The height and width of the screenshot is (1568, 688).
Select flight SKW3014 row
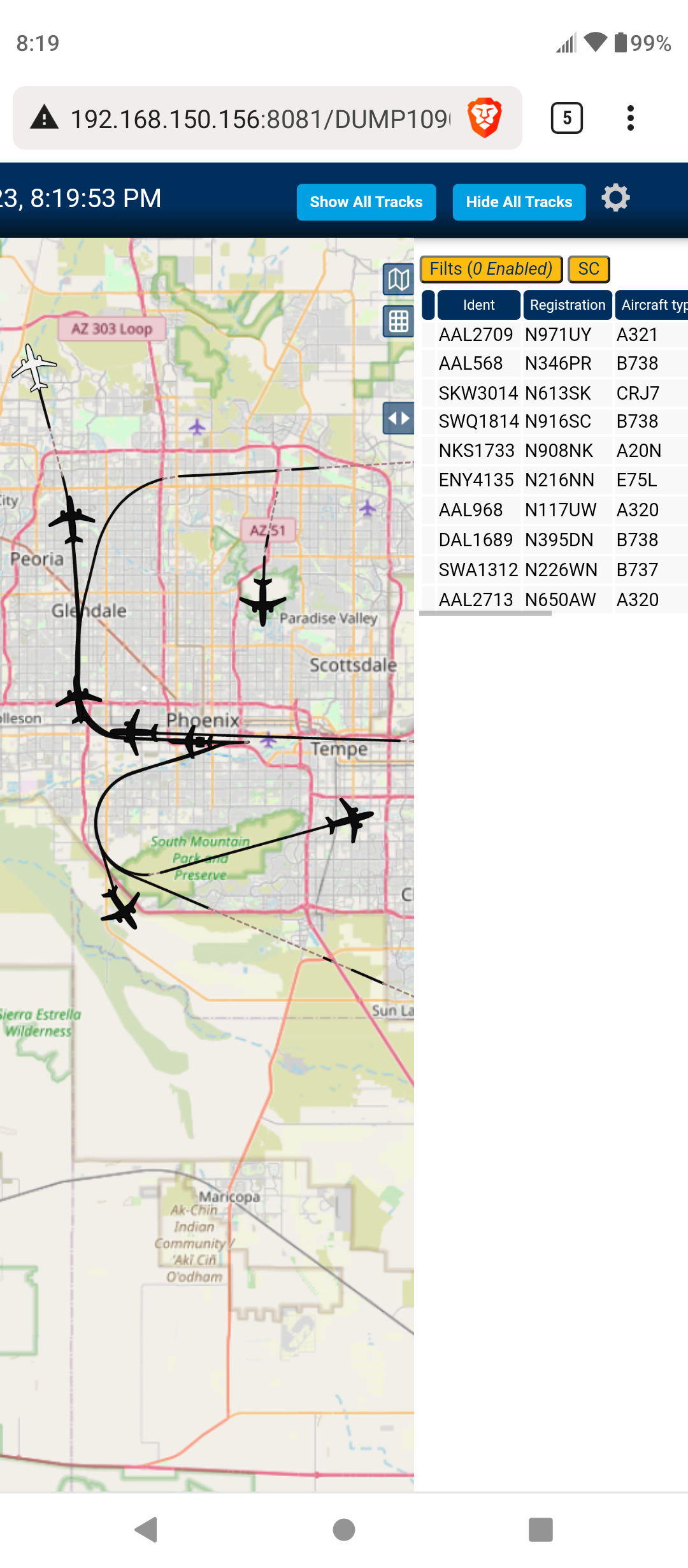554,393
